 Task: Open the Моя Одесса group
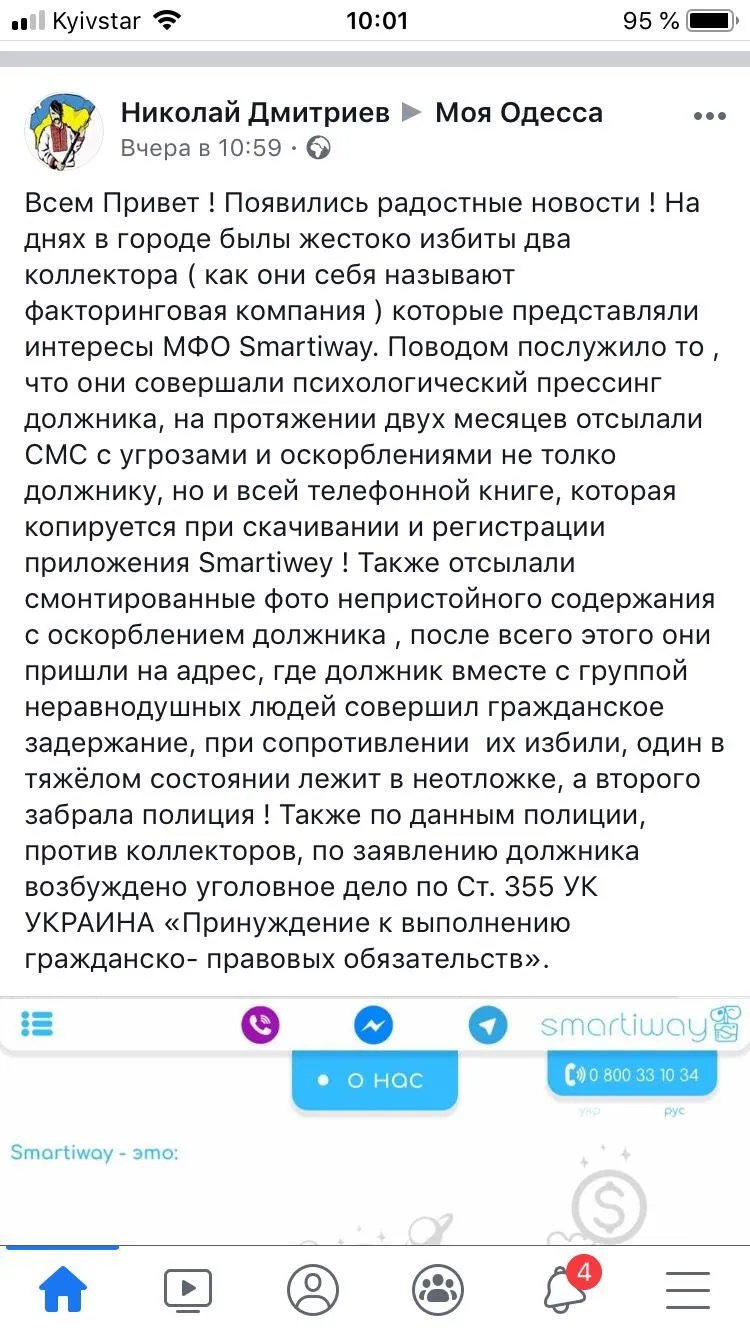[x=518, y=113]
